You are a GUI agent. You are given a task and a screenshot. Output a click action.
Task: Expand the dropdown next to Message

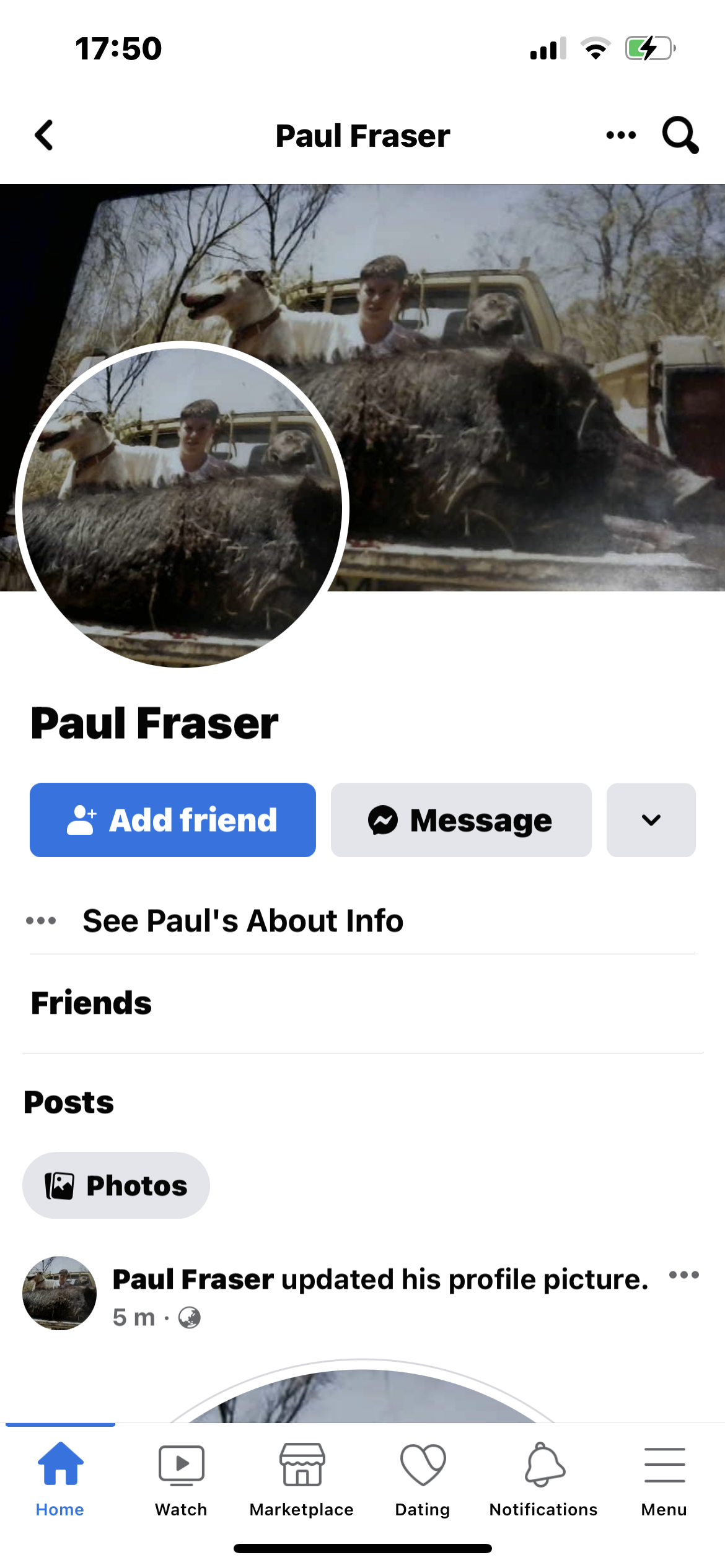click(651, 820)
